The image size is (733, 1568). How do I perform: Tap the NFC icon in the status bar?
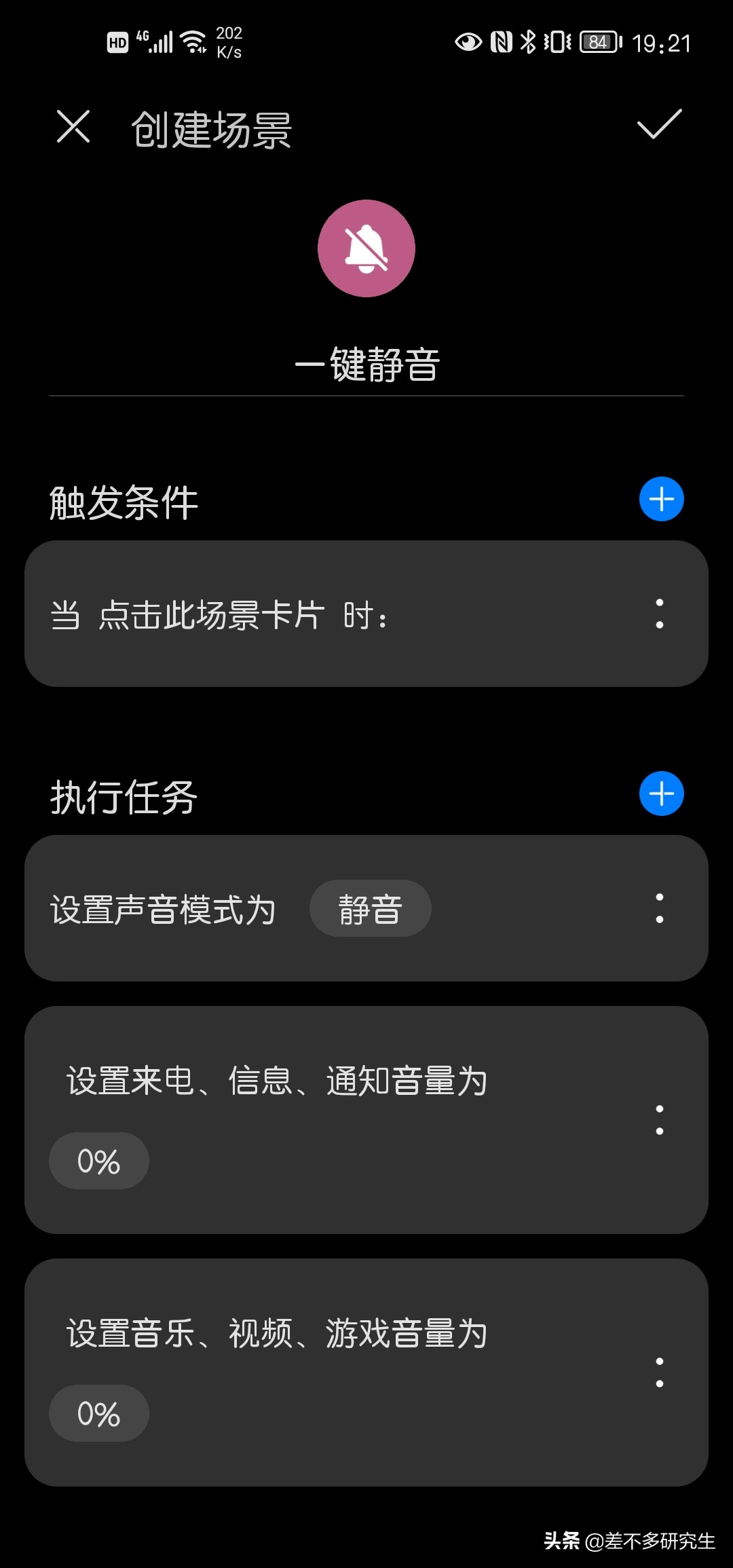pyautogui.click(x=500, y=42)
